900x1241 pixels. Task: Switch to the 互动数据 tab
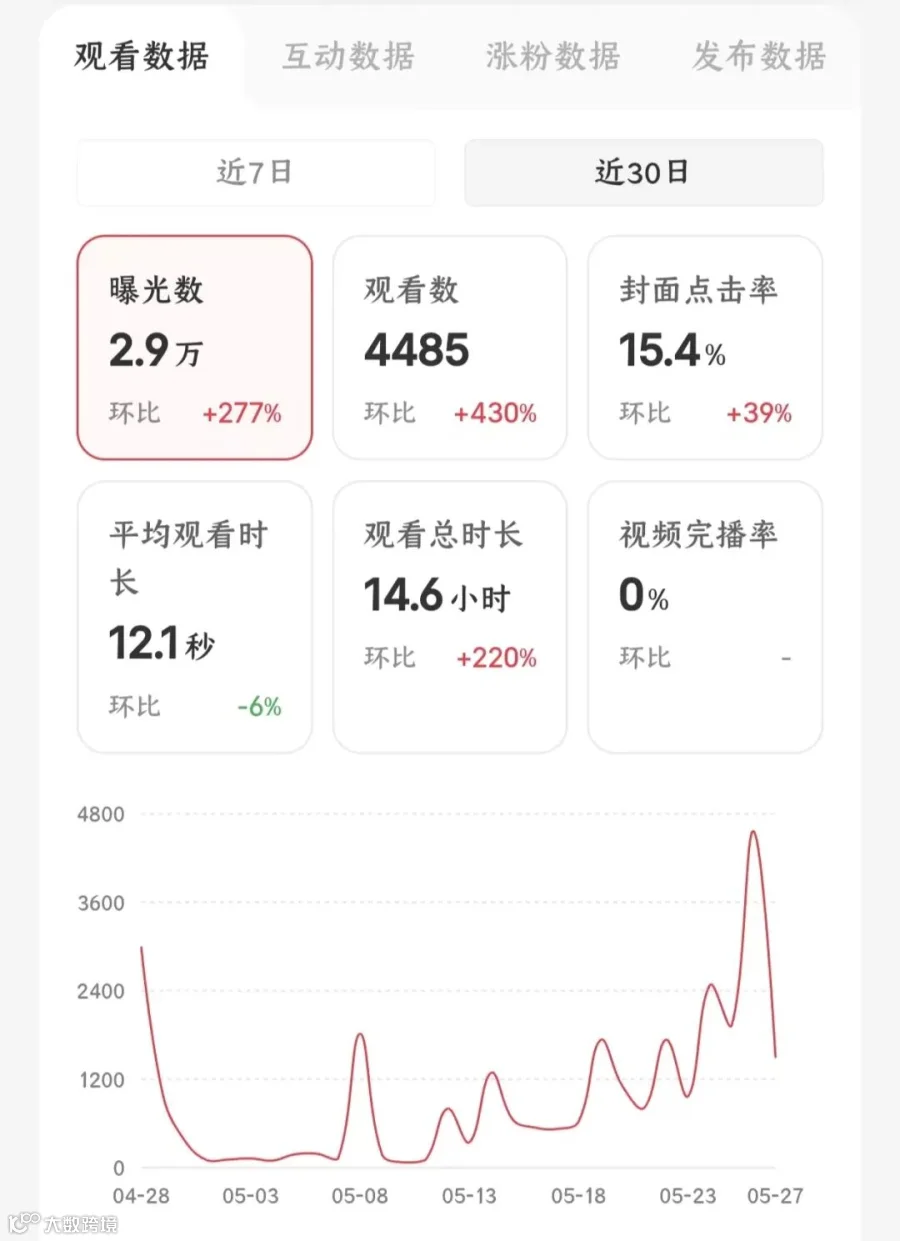348,56
